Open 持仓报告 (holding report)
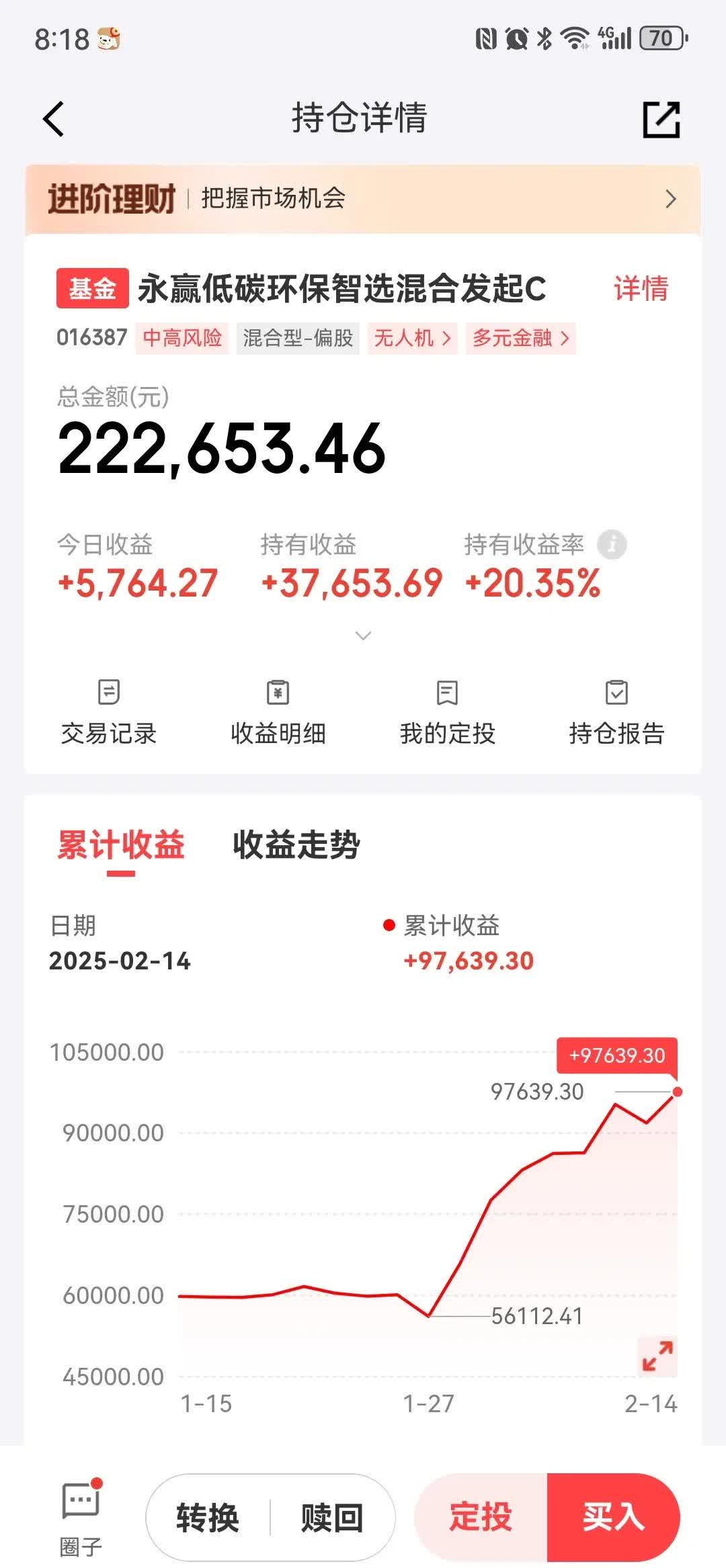 [x=616, y=713]
